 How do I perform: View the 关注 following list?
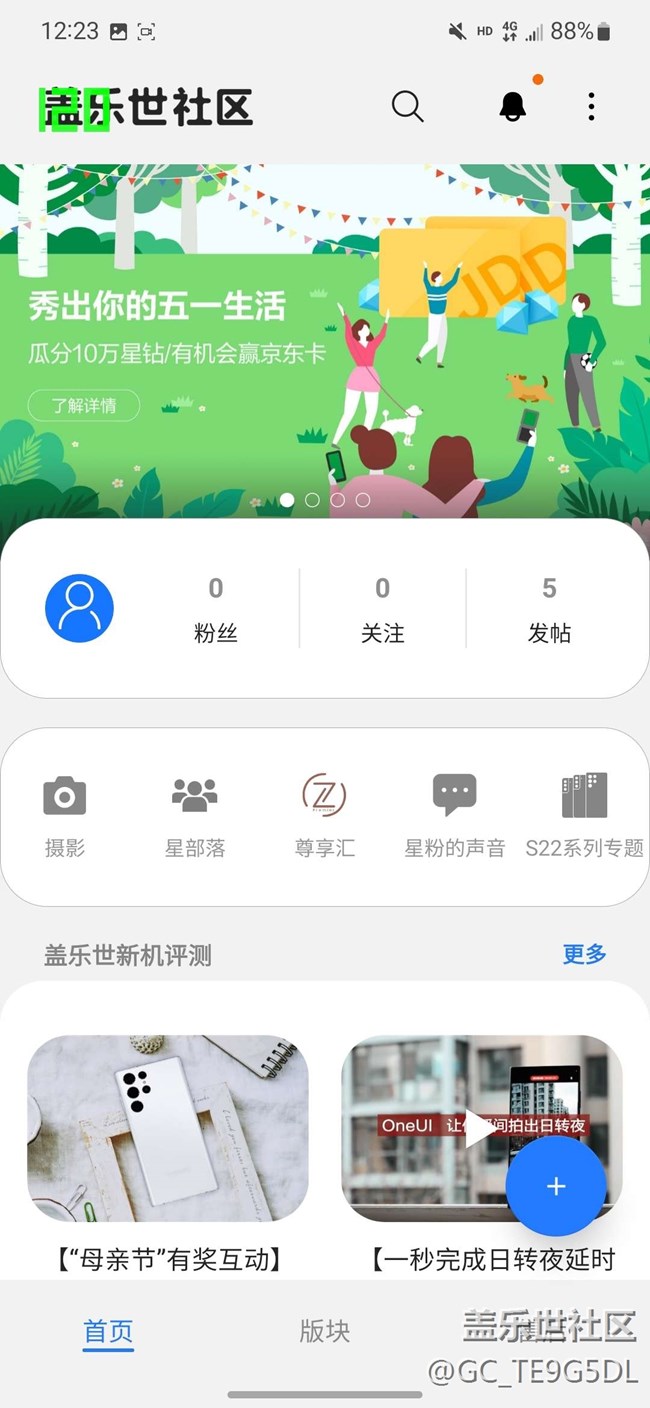(x=382, y=609)
